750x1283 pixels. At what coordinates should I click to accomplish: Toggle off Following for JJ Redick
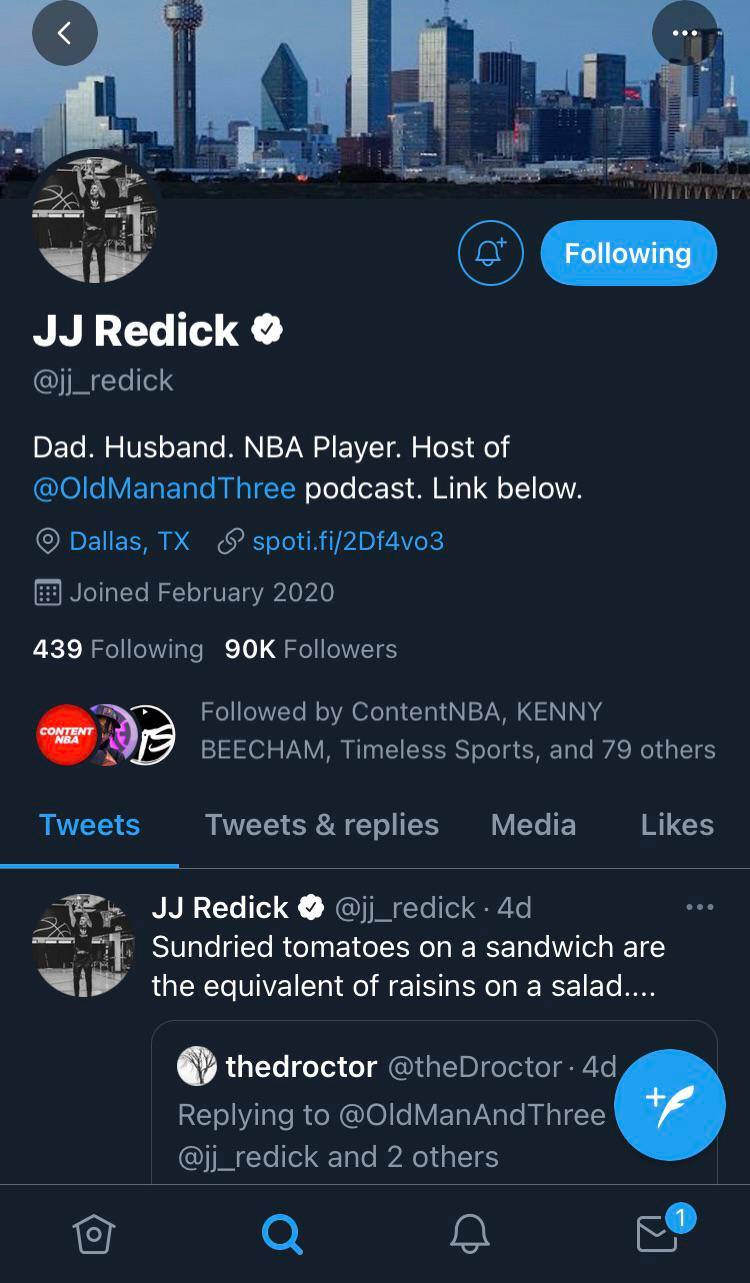pos(628,253)
